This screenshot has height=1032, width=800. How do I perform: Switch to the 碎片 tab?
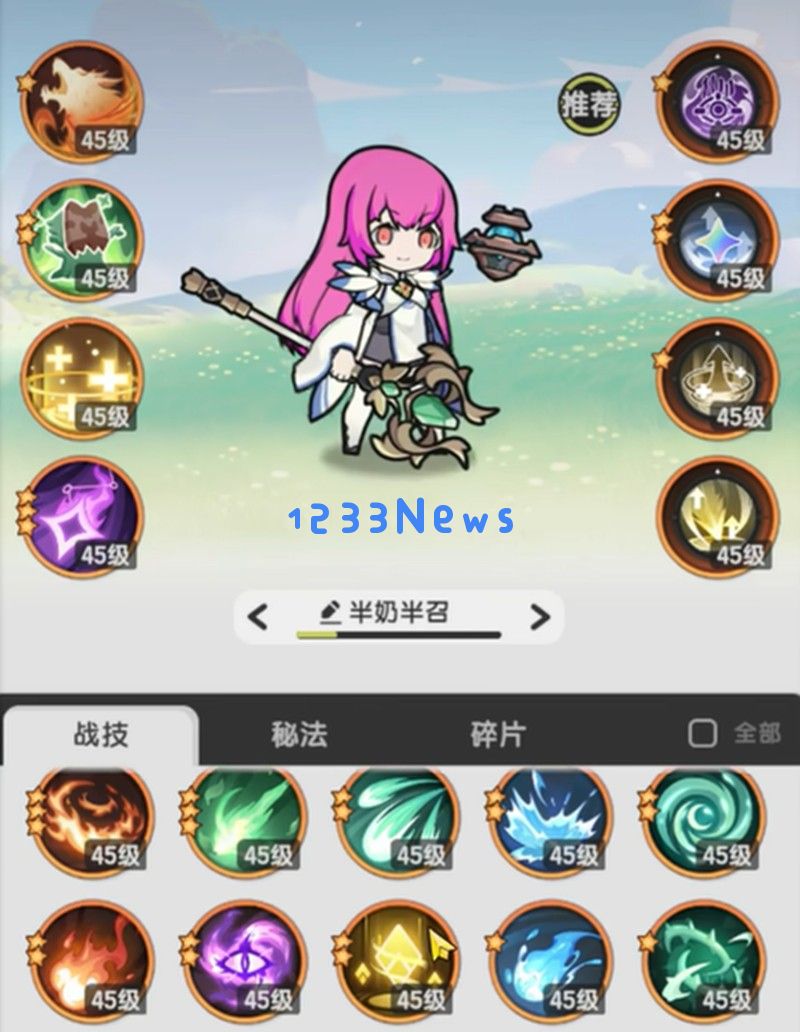pos(497,735)
